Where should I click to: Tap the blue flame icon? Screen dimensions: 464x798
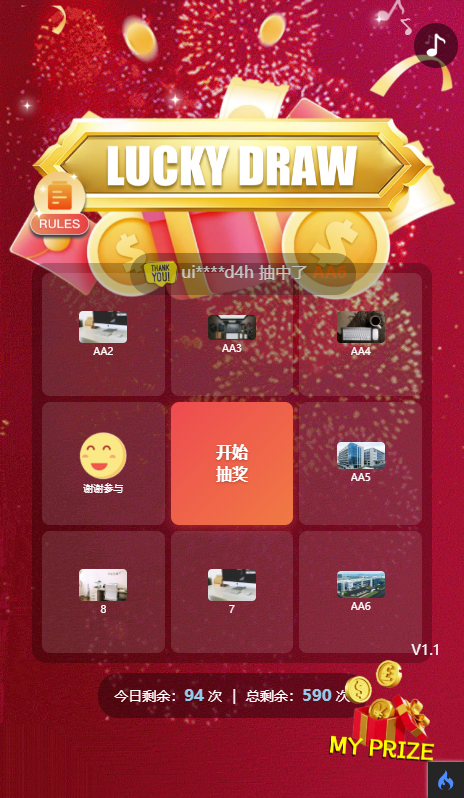[x=446, y=780]
